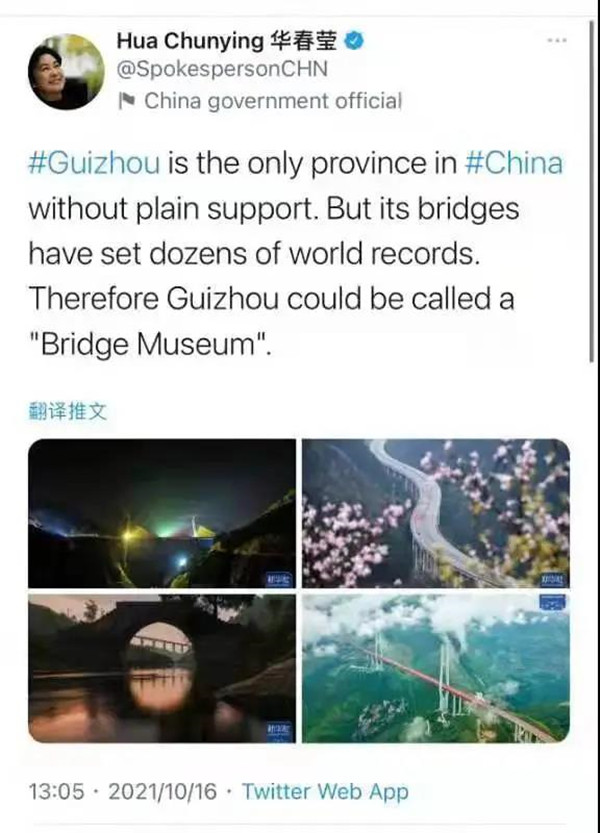
Task: View the stone arch bridge reflection photo
Action: pos(162,668)
